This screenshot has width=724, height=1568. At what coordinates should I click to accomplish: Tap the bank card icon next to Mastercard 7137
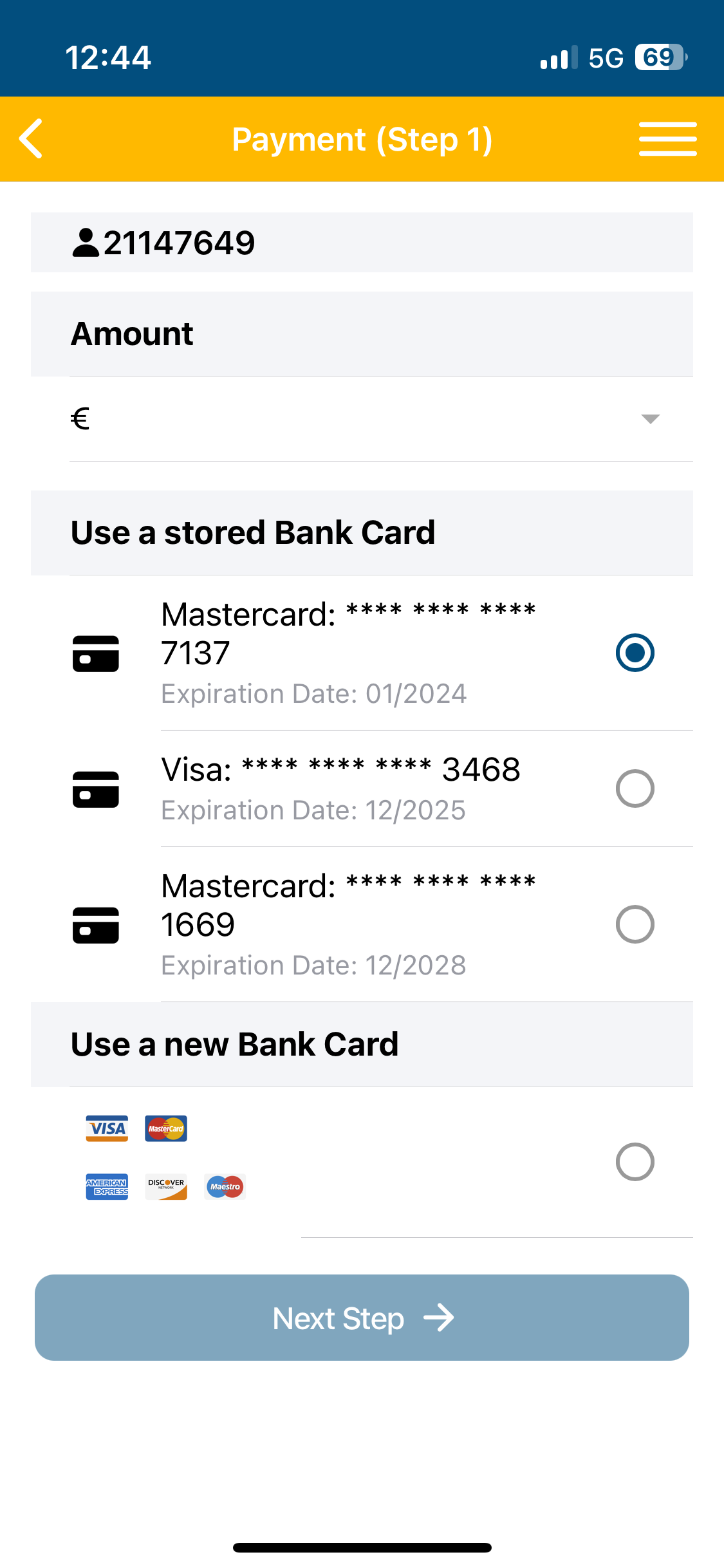tap(96, 653)
